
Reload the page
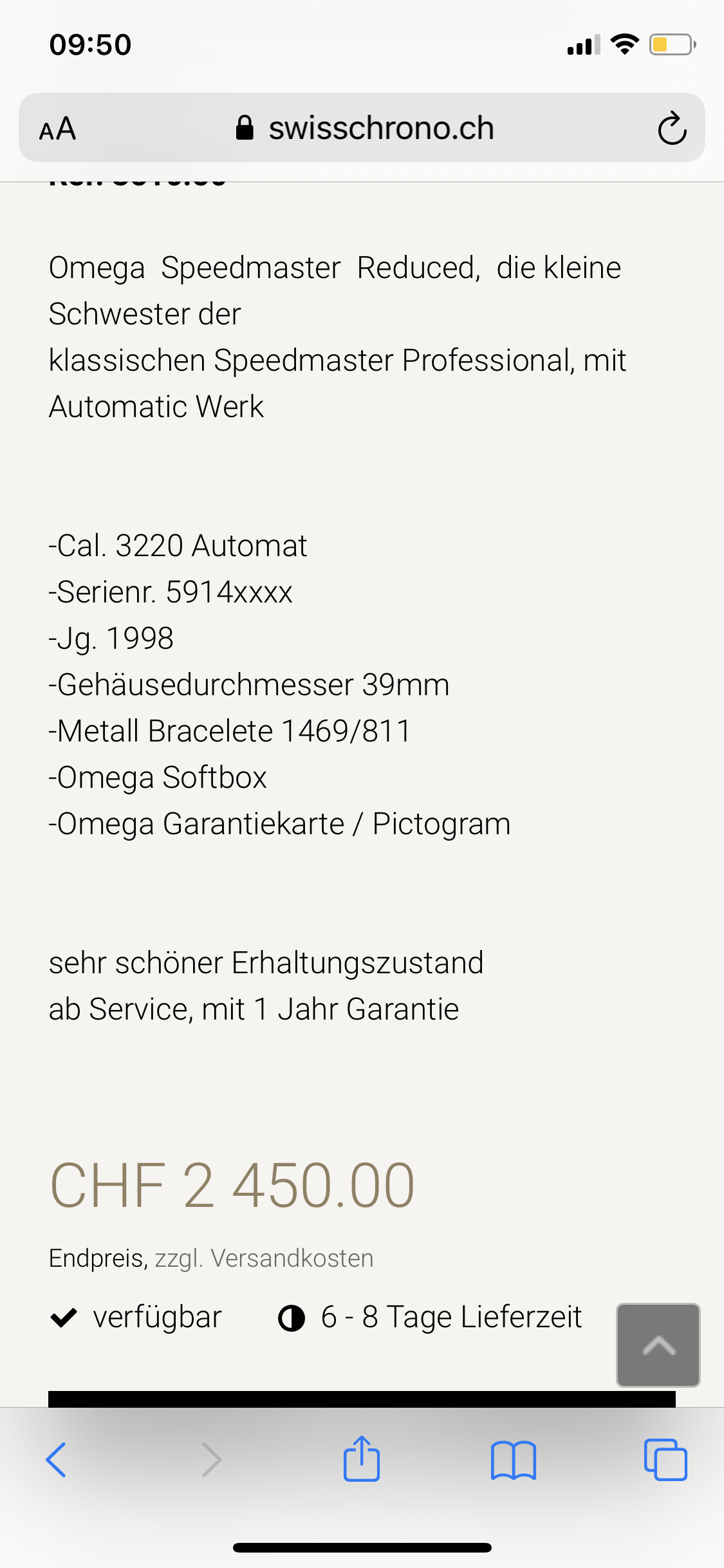tap(672, 129)
